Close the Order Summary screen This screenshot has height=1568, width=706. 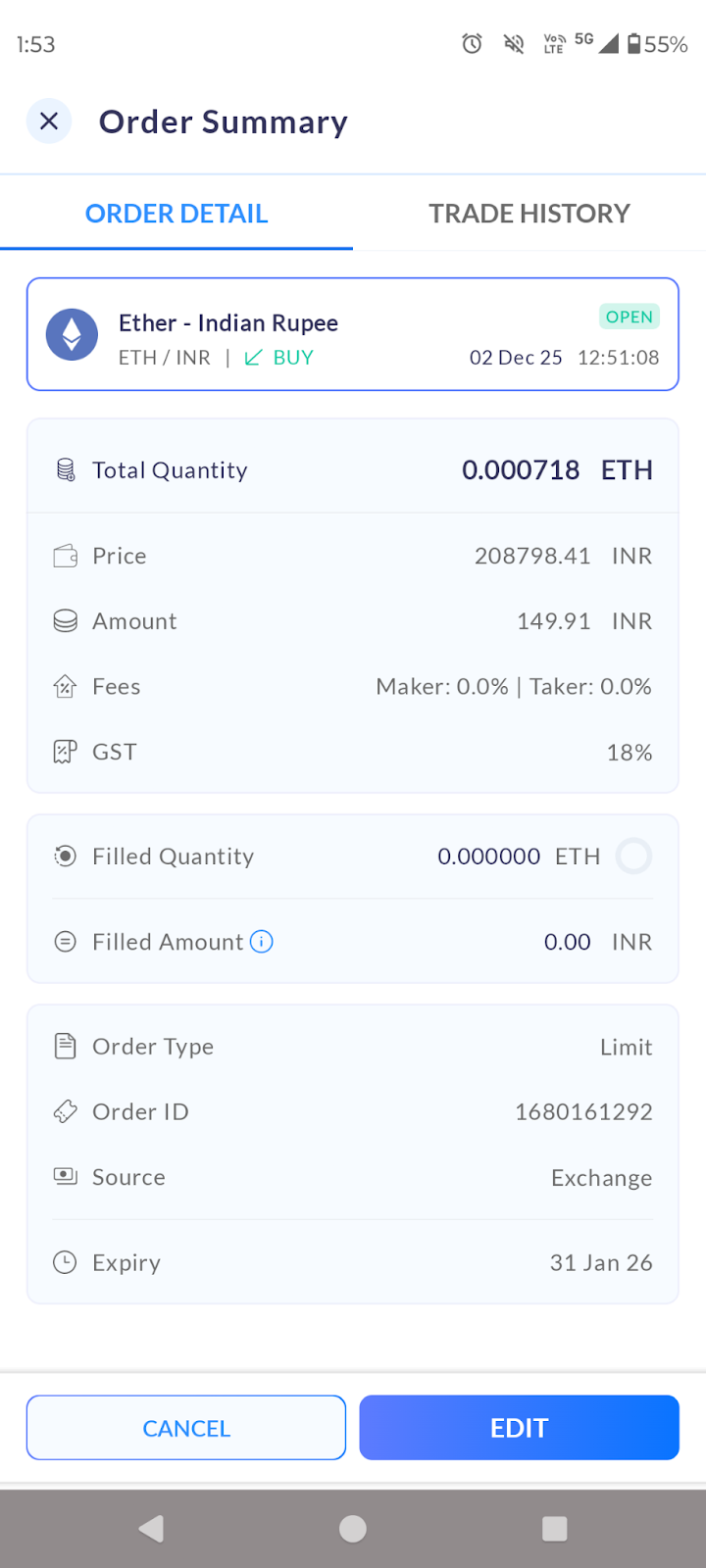(x=49, y=122)
